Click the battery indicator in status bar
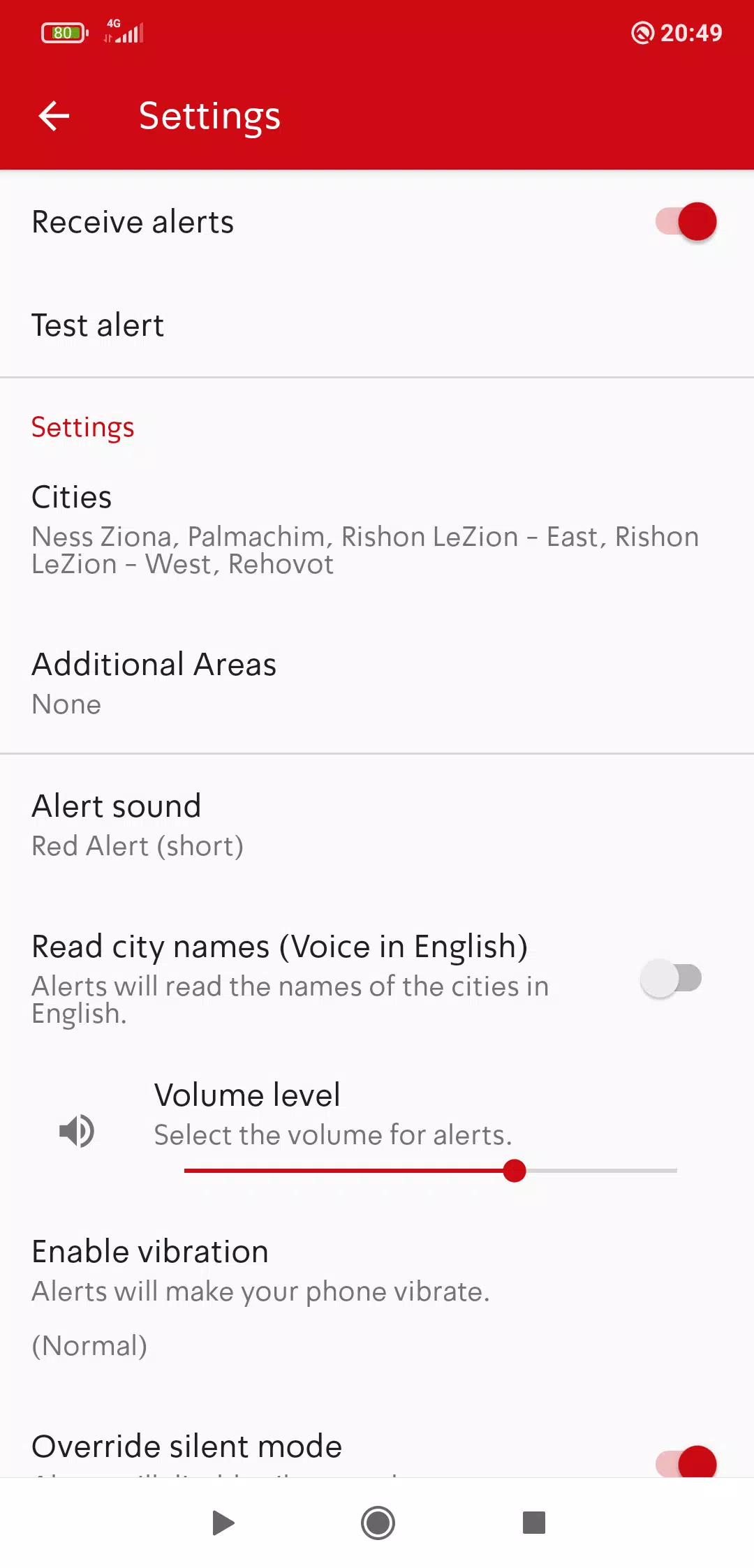 pos(65,32)
